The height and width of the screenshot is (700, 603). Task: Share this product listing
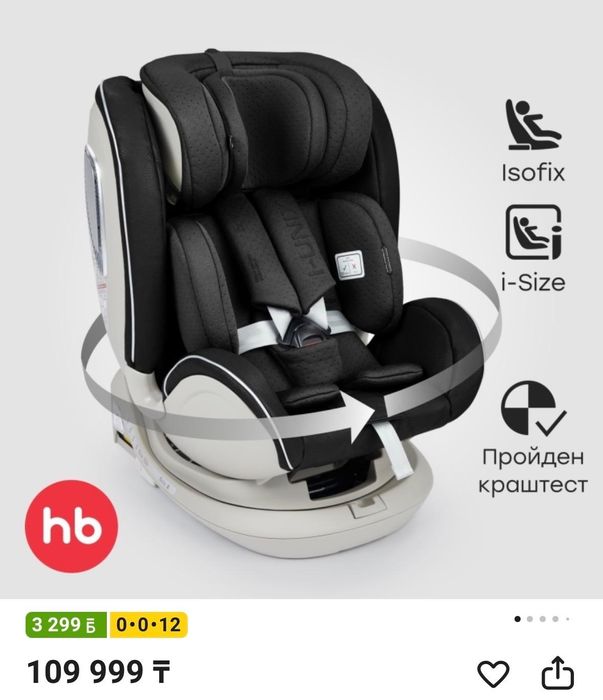click(x=559, y=671)
